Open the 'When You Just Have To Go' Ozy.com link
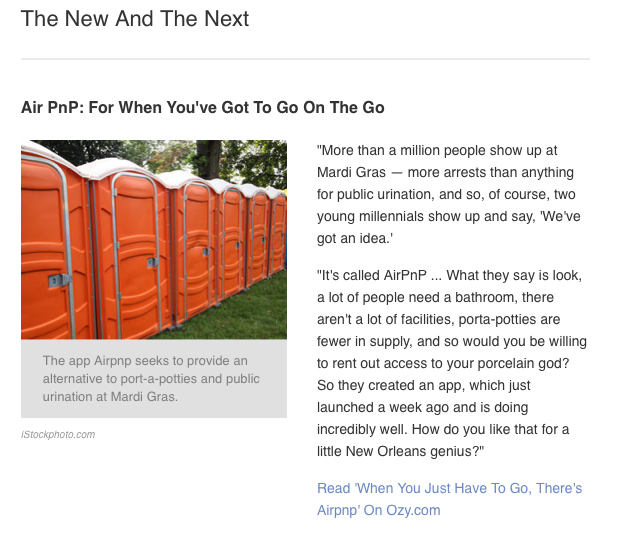 point(449,488)
